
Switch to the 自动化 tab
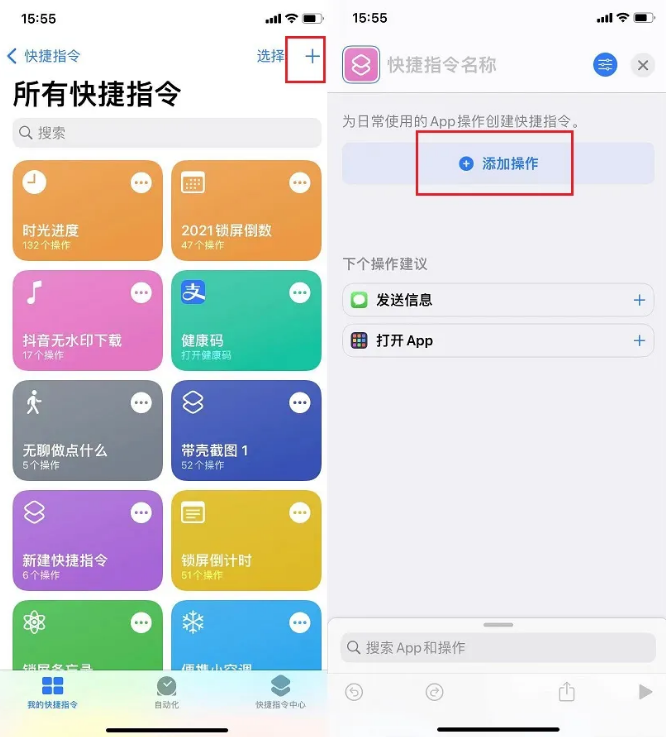point(167,692)
